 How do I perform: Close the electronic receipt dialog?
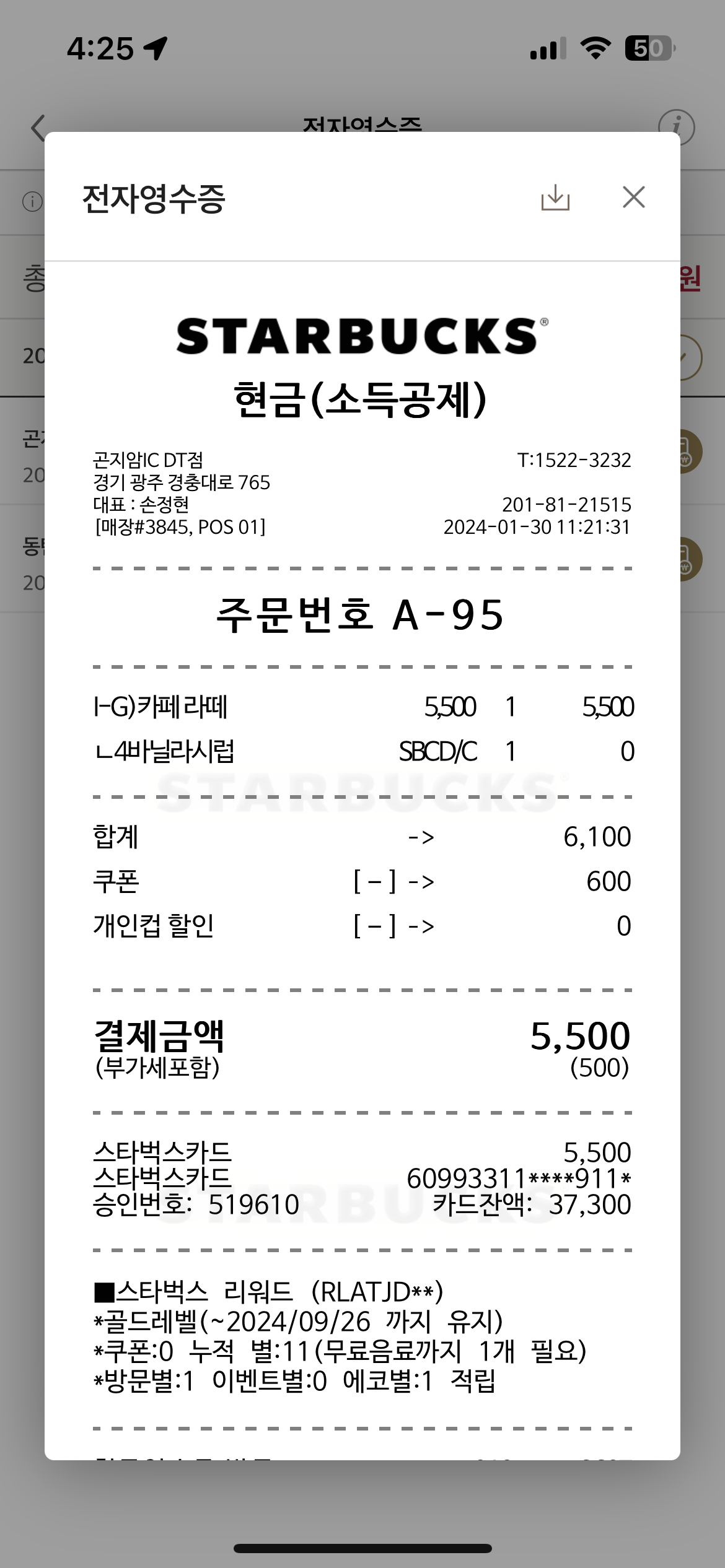click(x=633, y=198)
